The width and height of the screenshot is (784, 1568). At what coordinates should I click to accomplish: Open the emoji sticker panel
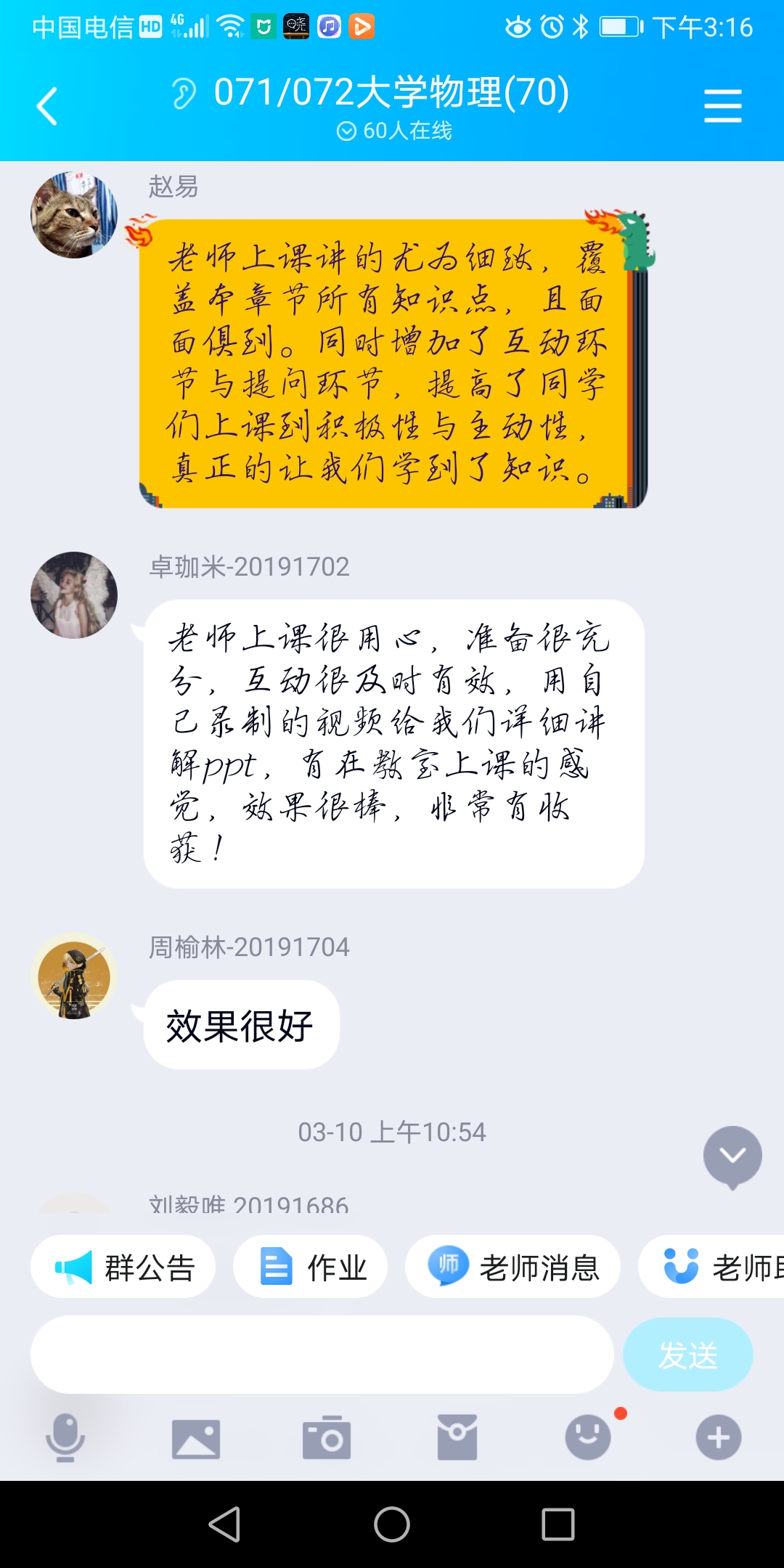point(588,1437)
